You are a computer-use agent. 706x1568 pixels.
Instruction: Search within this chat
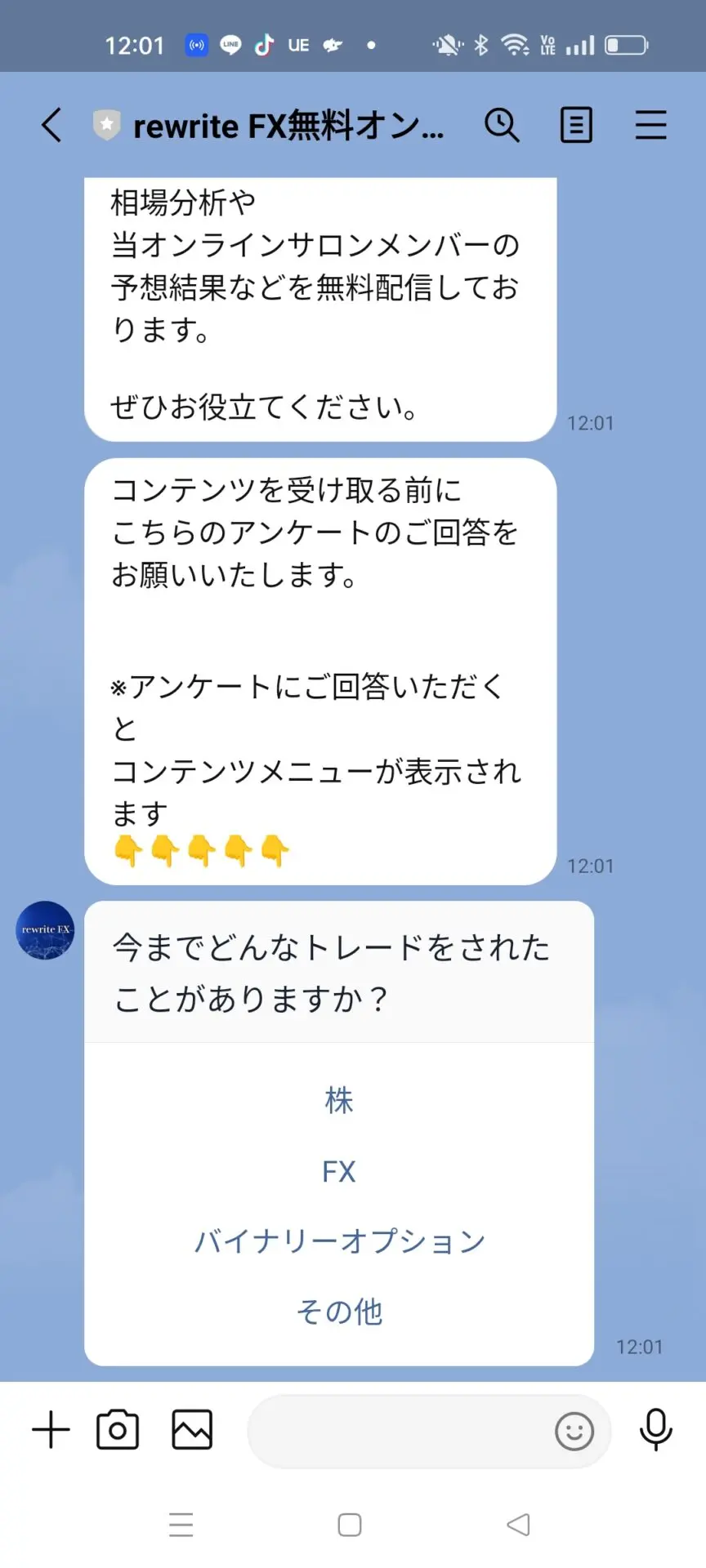[x=502, y=126]
